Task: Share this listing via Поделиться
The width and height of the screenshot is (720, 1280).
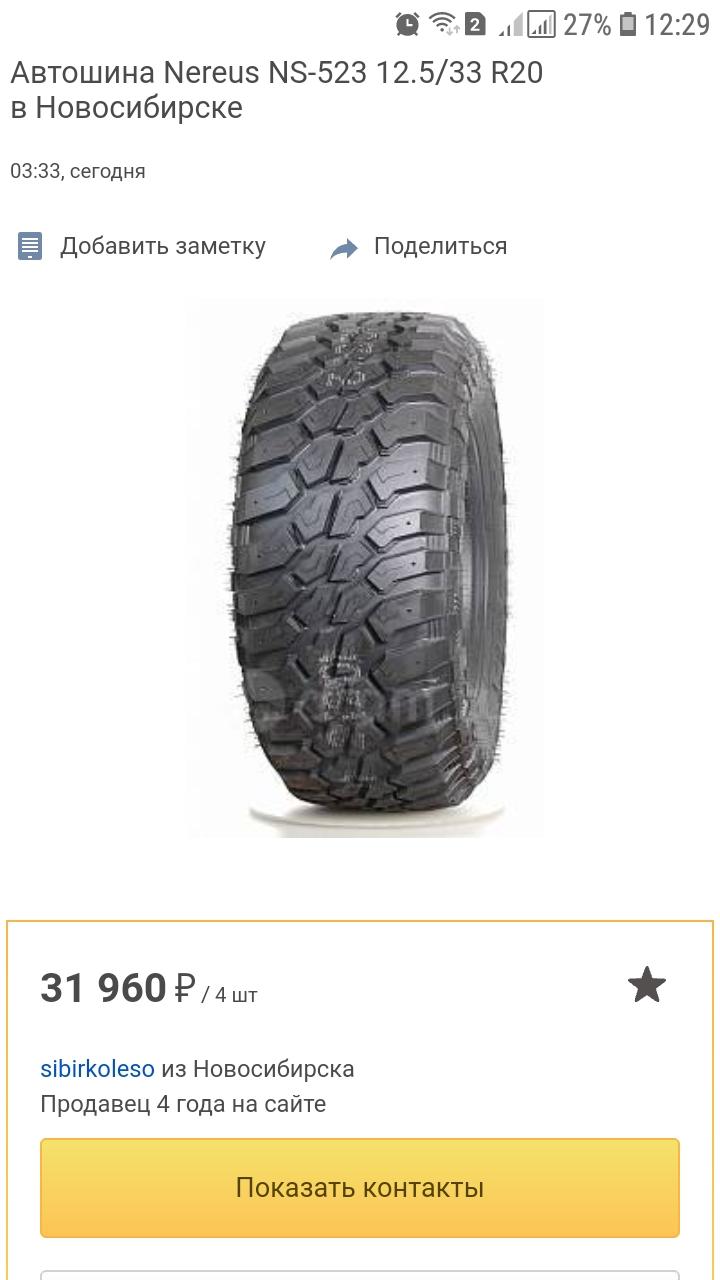Action: tap(419, 246)
